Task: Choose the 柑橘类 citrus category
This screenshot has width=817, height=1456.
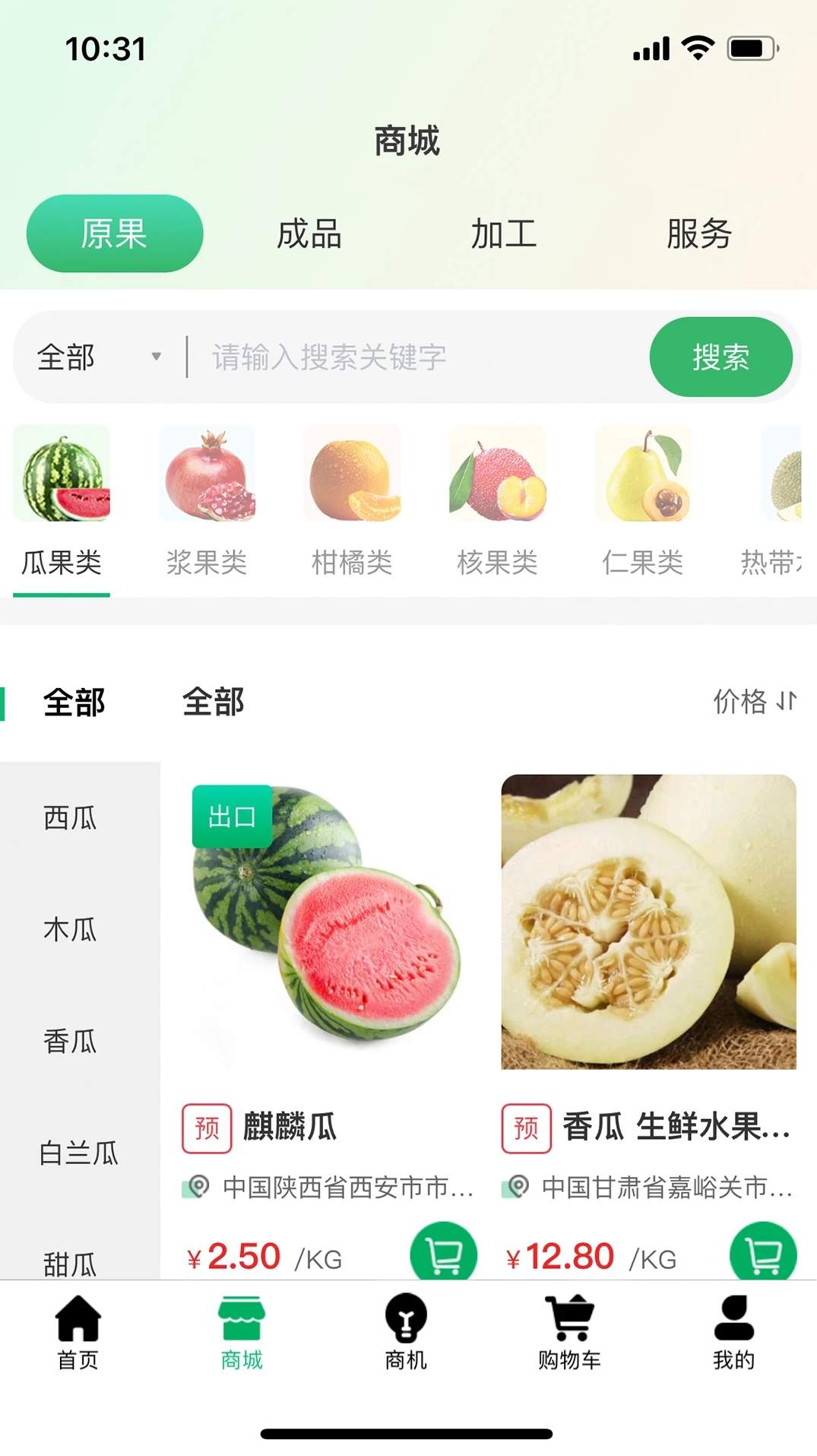Action: click(352, 473)
